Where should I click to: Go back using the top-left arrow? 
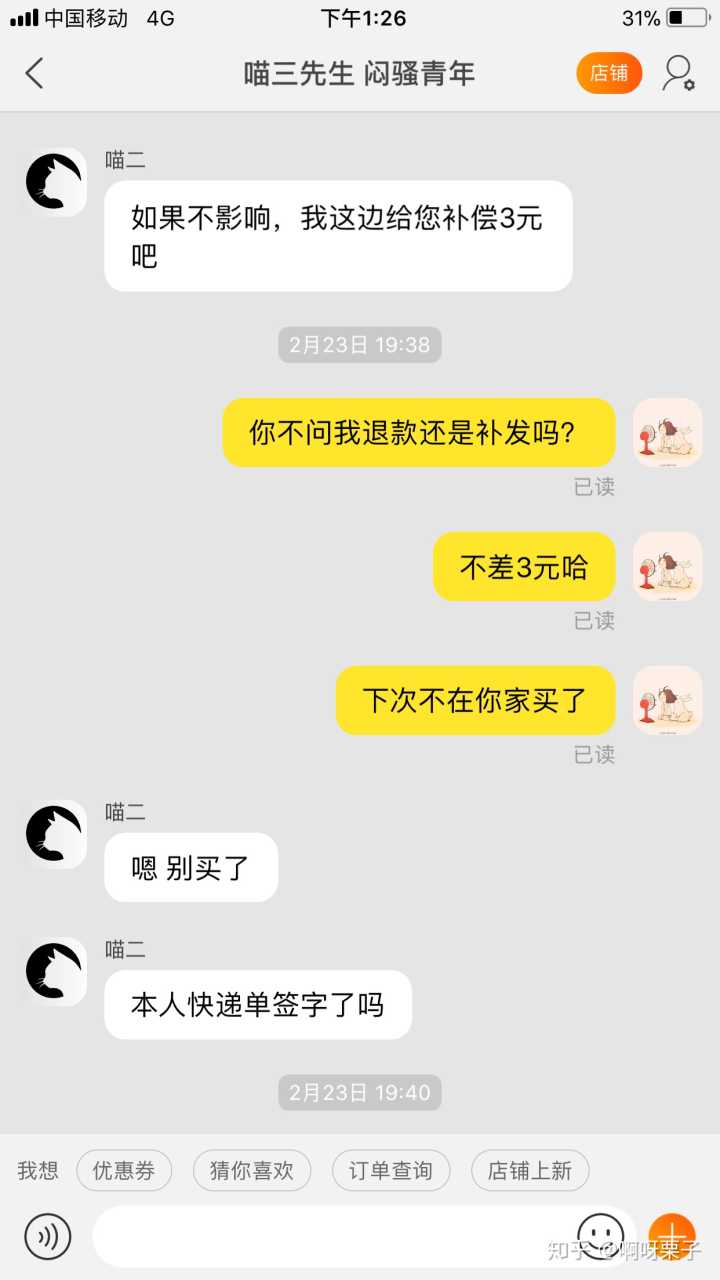(35, 73)
